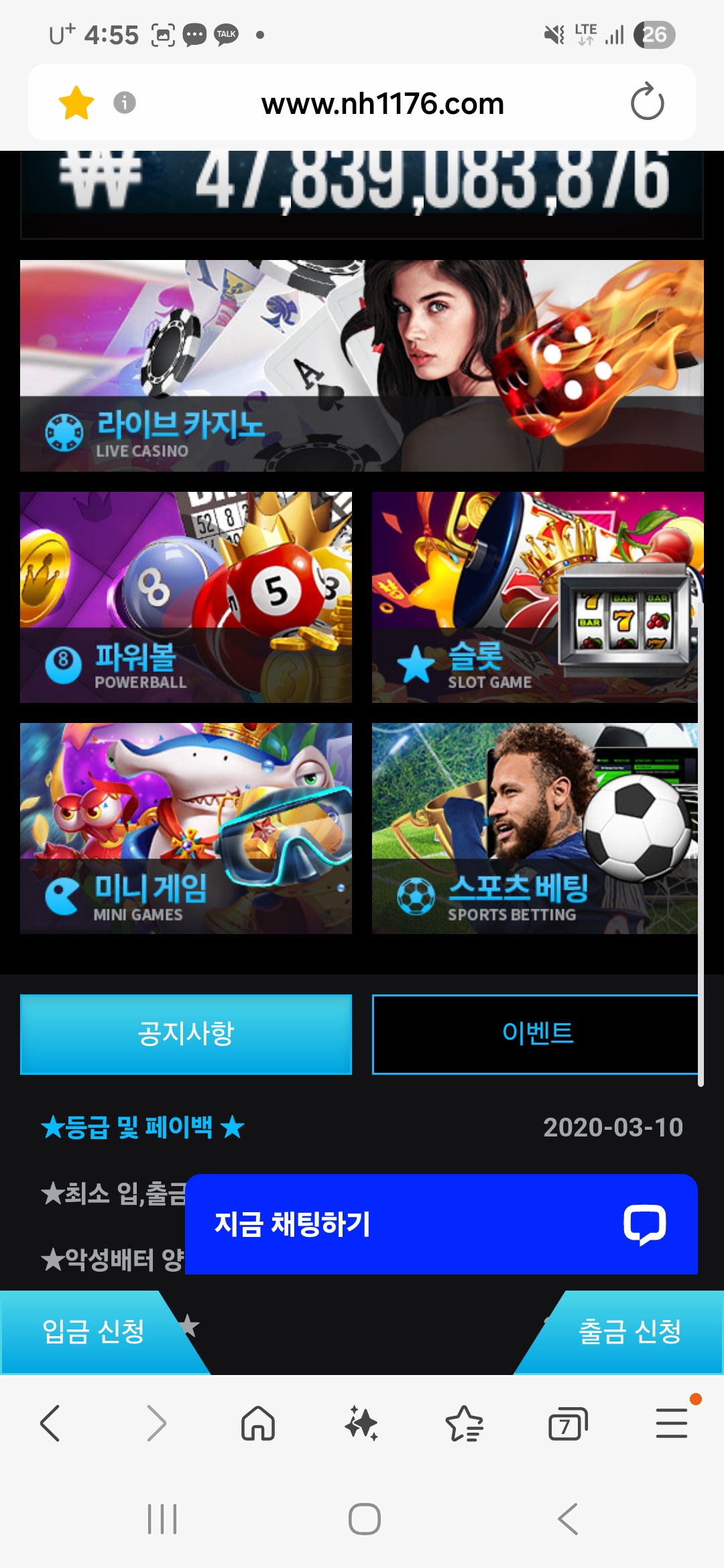This screenshot has width=724, height=1568.
Task: Open the site info icon
Action: 125,103
